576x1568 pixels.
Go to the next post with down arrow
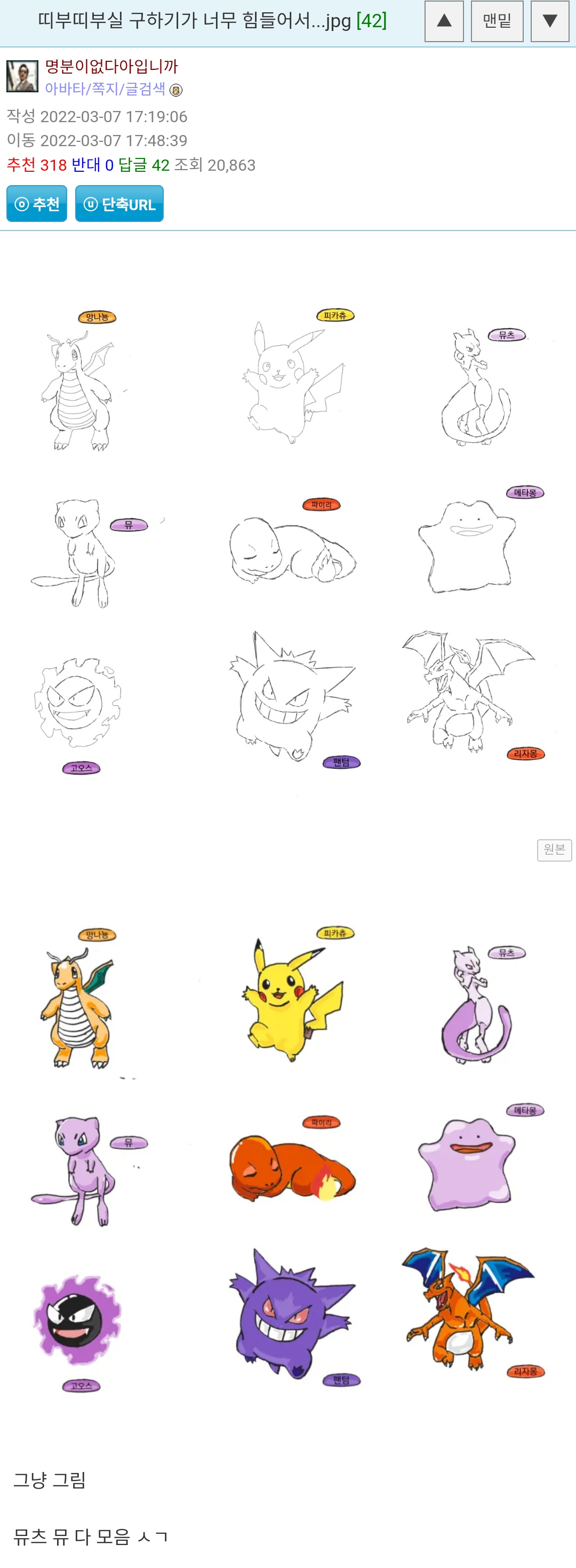point(550,21)
